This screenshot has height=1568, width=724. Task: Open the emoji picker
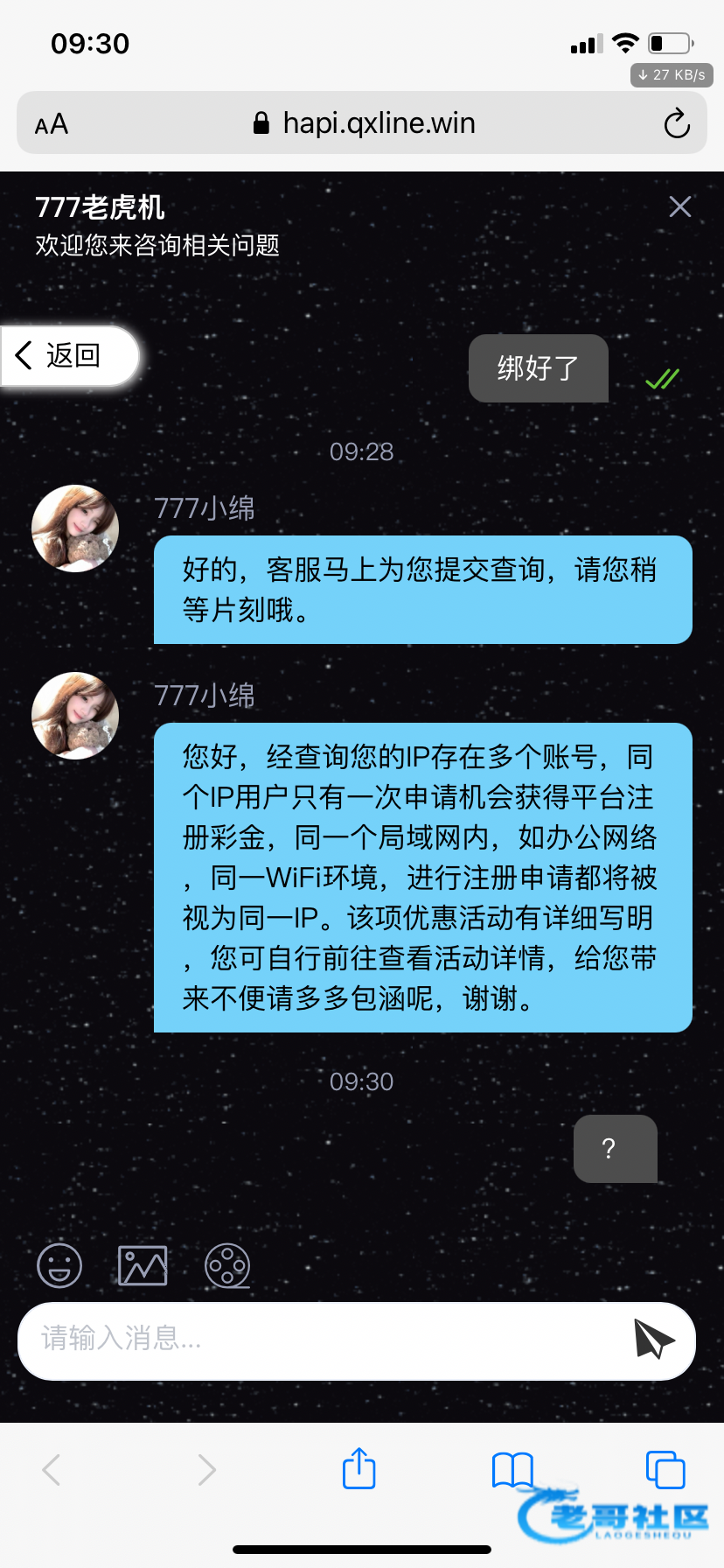[x=59, y=1265]
